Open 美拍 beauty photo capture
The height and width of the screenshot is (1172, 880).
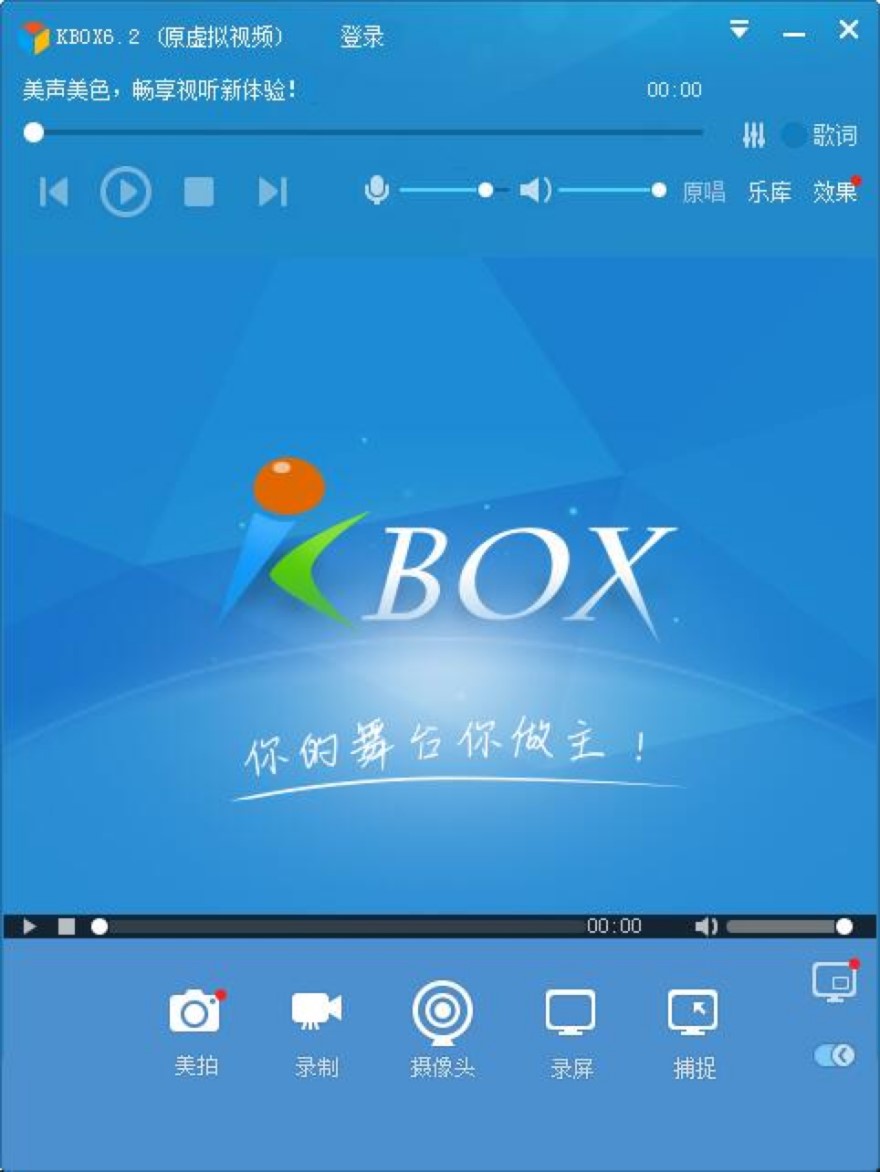pos(196,1032)
